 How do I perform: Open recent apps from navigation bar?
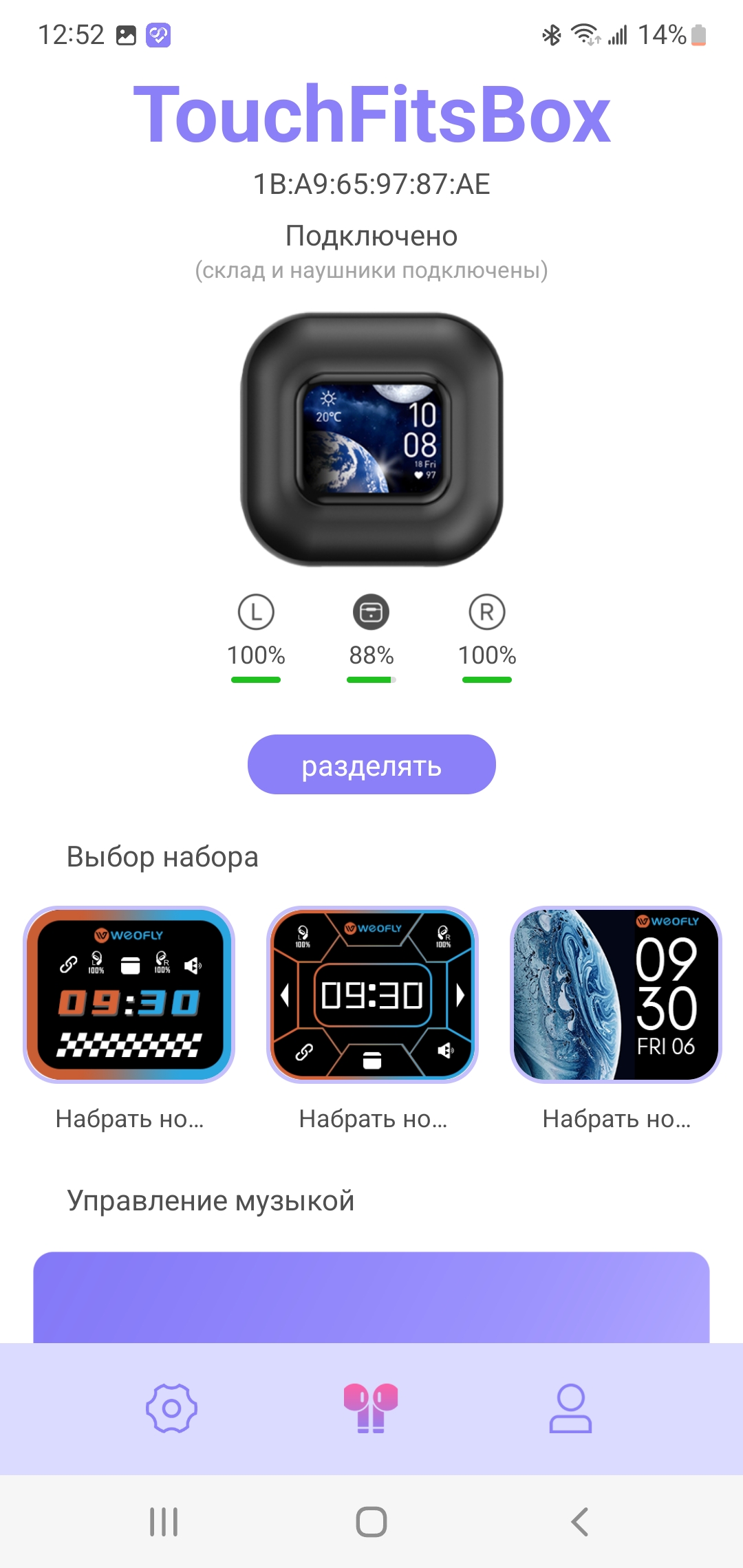164,1521
